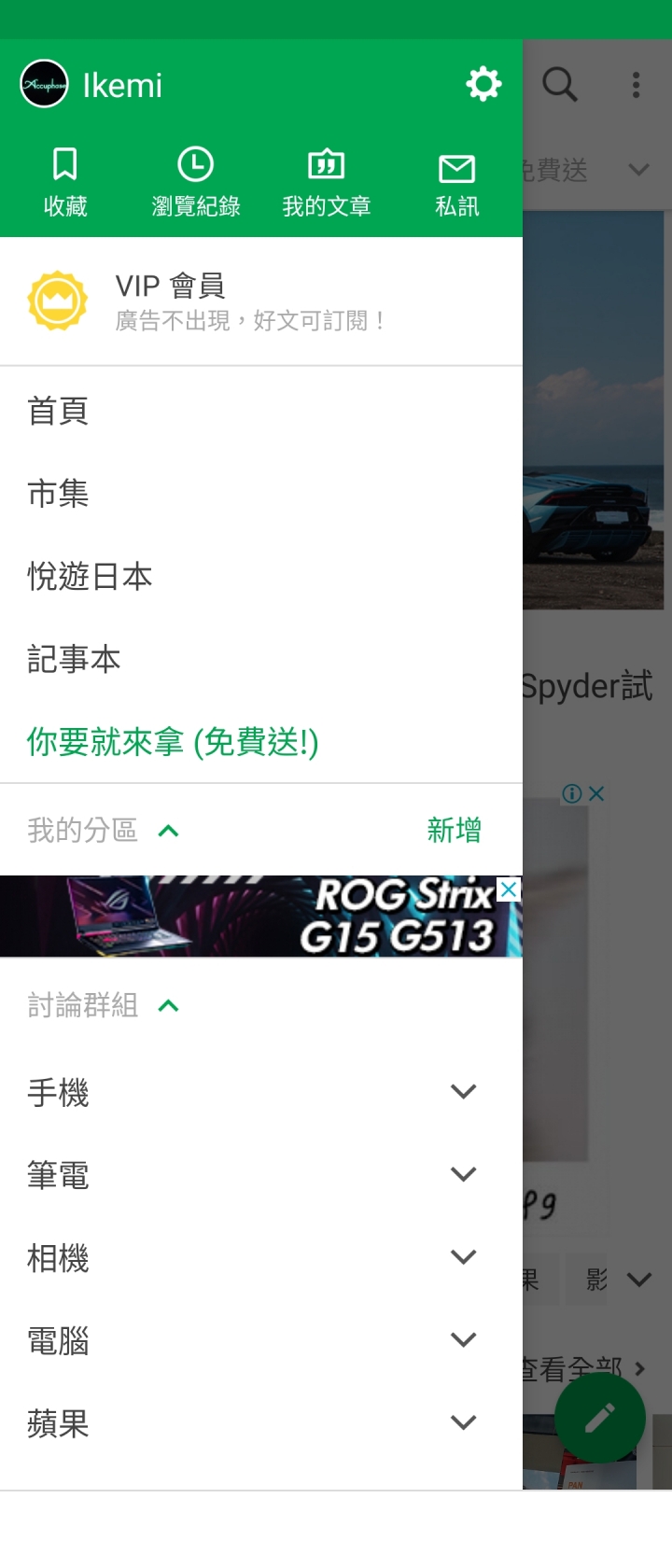Screen dimensions: 672x1568
Task: Expand the 筆電 group
Action: pyautogui.click(x=463, y=1174)
